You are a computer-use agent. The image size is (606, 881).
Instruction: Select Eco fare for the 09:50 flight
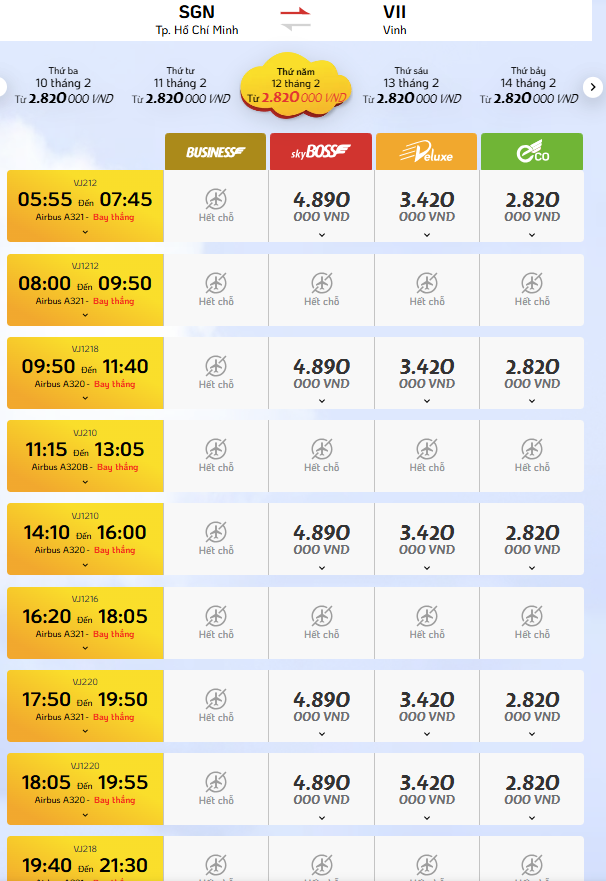pyautogui.click(x=532, y=373)
